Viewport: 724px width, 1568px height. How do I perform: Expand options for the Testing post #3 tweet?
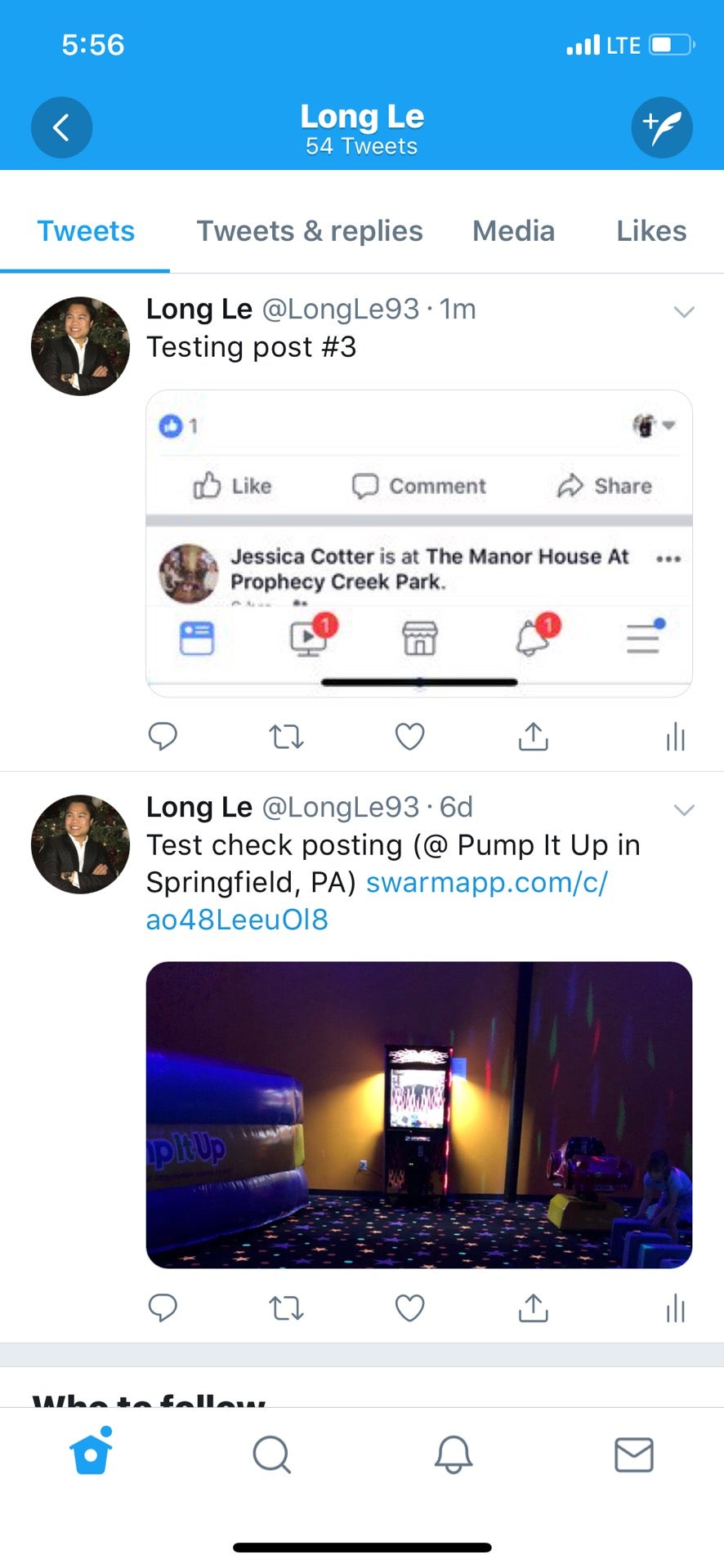tap(683, 311)
